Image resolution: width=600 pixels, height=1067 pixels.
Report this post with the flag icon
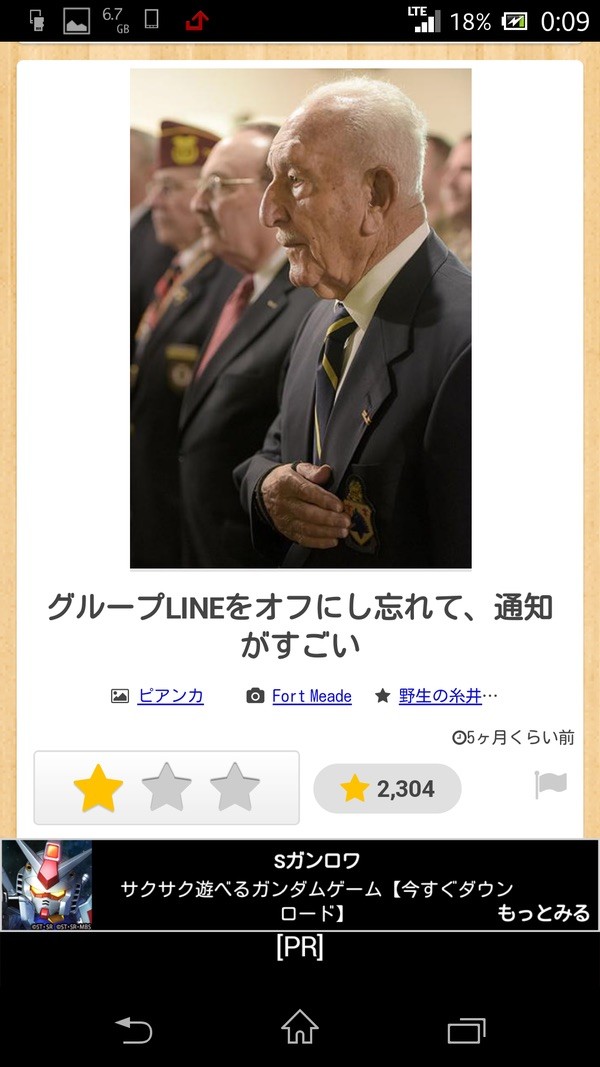tap(550, 785)
